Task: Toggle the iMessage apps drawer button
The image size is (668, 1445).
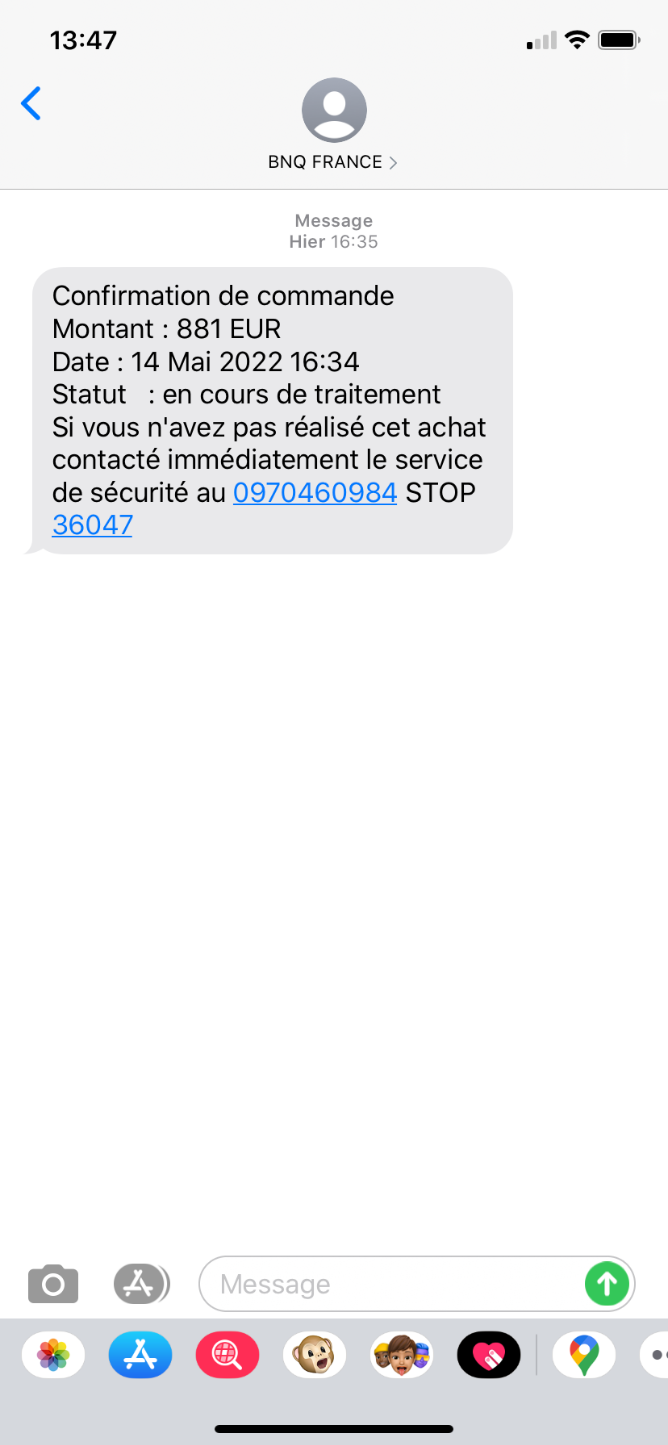Action: [x=141, y=1283]
